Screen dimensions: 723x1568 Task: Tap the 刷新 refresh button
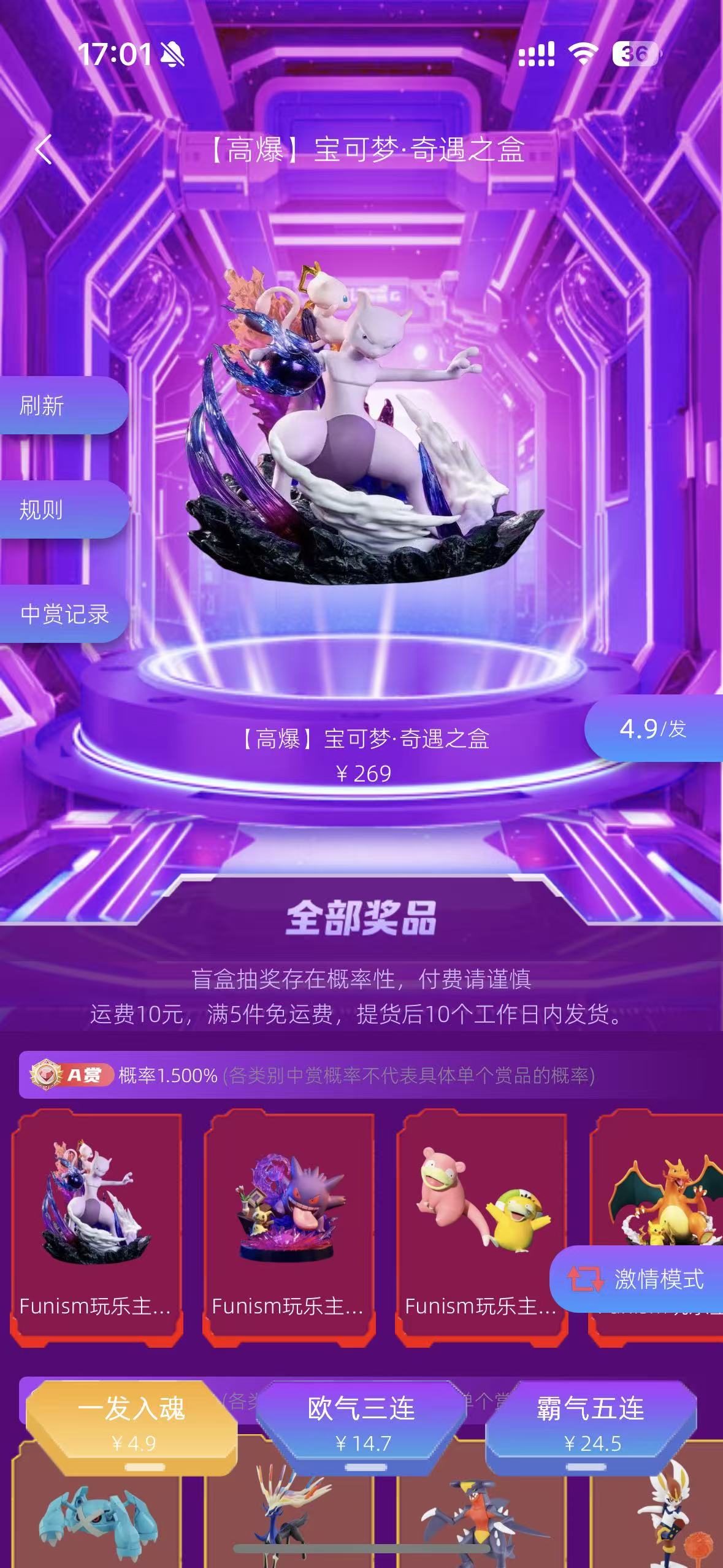coord(61,405)
